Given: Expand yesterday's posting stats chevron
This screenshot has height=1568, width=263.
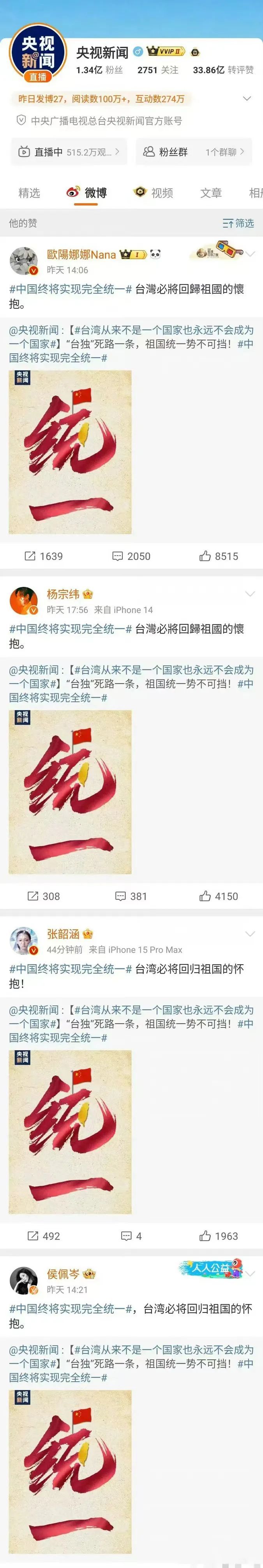Looking at the screenshot, I should [x=247, y=99].
